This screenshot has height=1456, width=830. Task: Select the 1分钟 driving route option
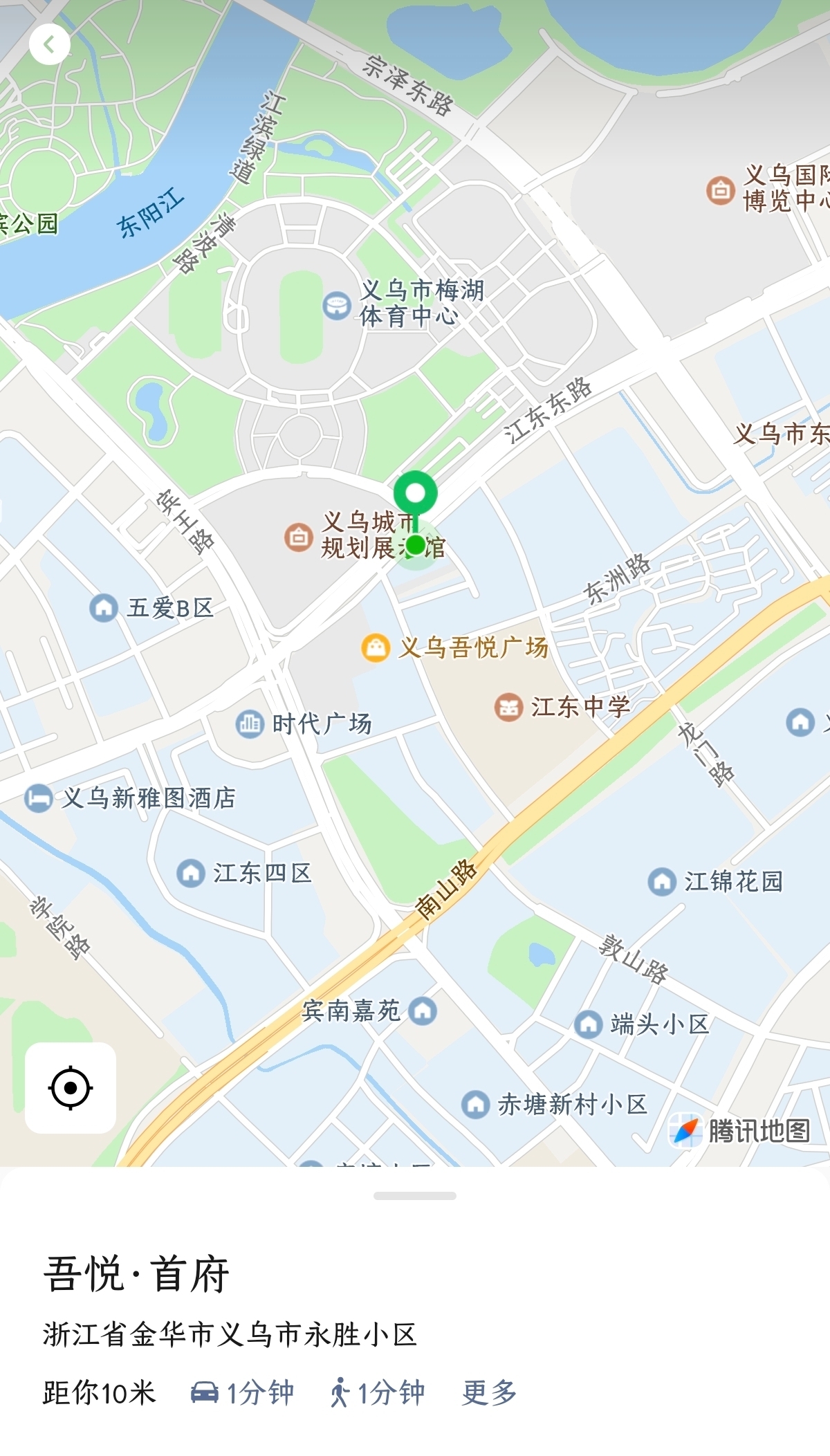[242, 1392]
